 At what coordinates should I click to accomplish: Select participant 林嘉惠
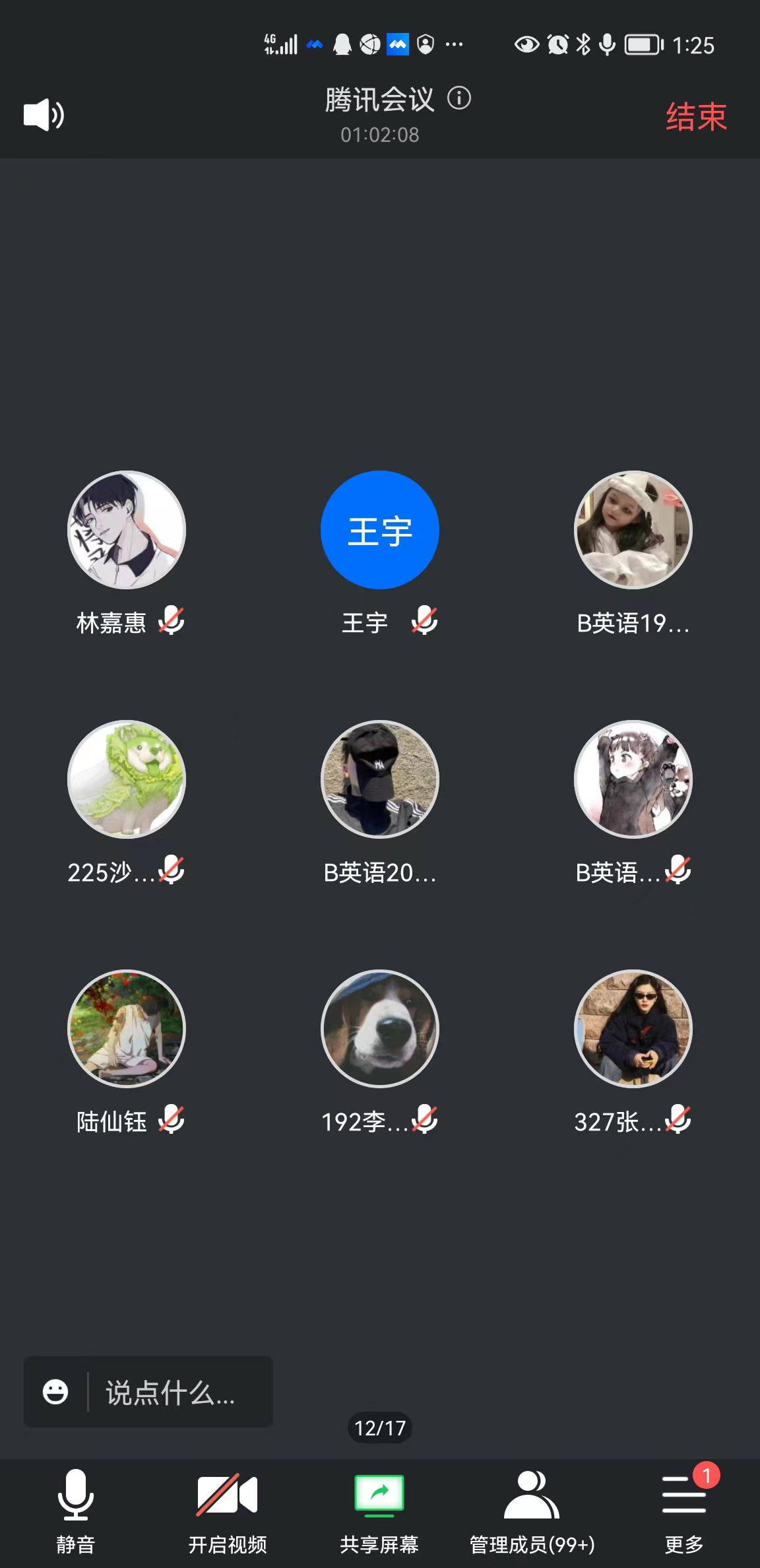pos(127,530)
